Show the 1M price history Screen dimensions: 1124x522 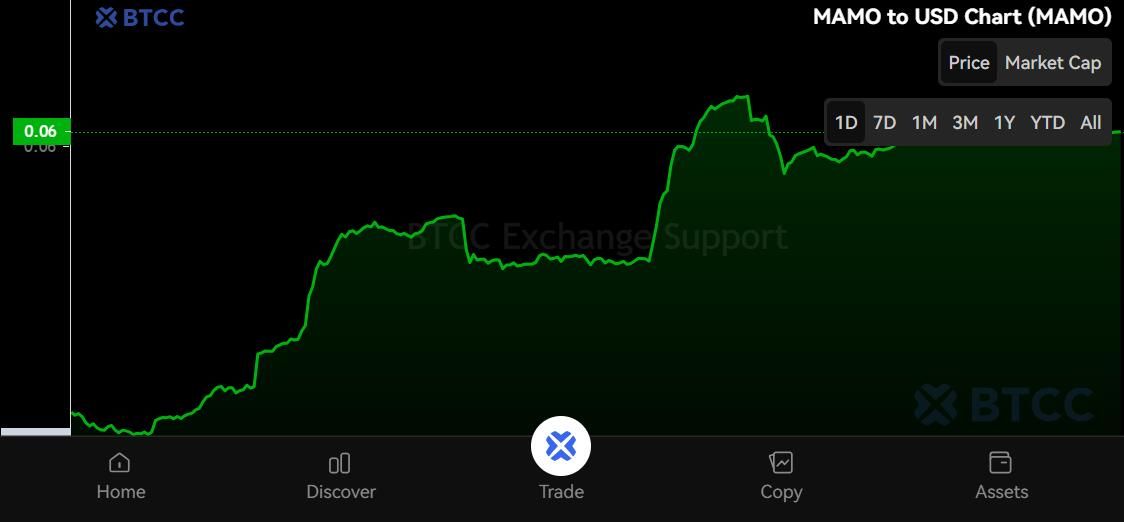pyautogui.click(x=924, y=122)
